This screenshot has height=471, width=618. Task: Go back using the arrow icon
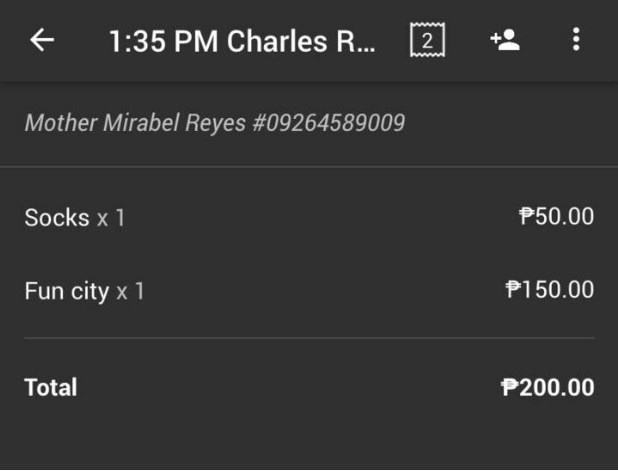tap(42, 40)
